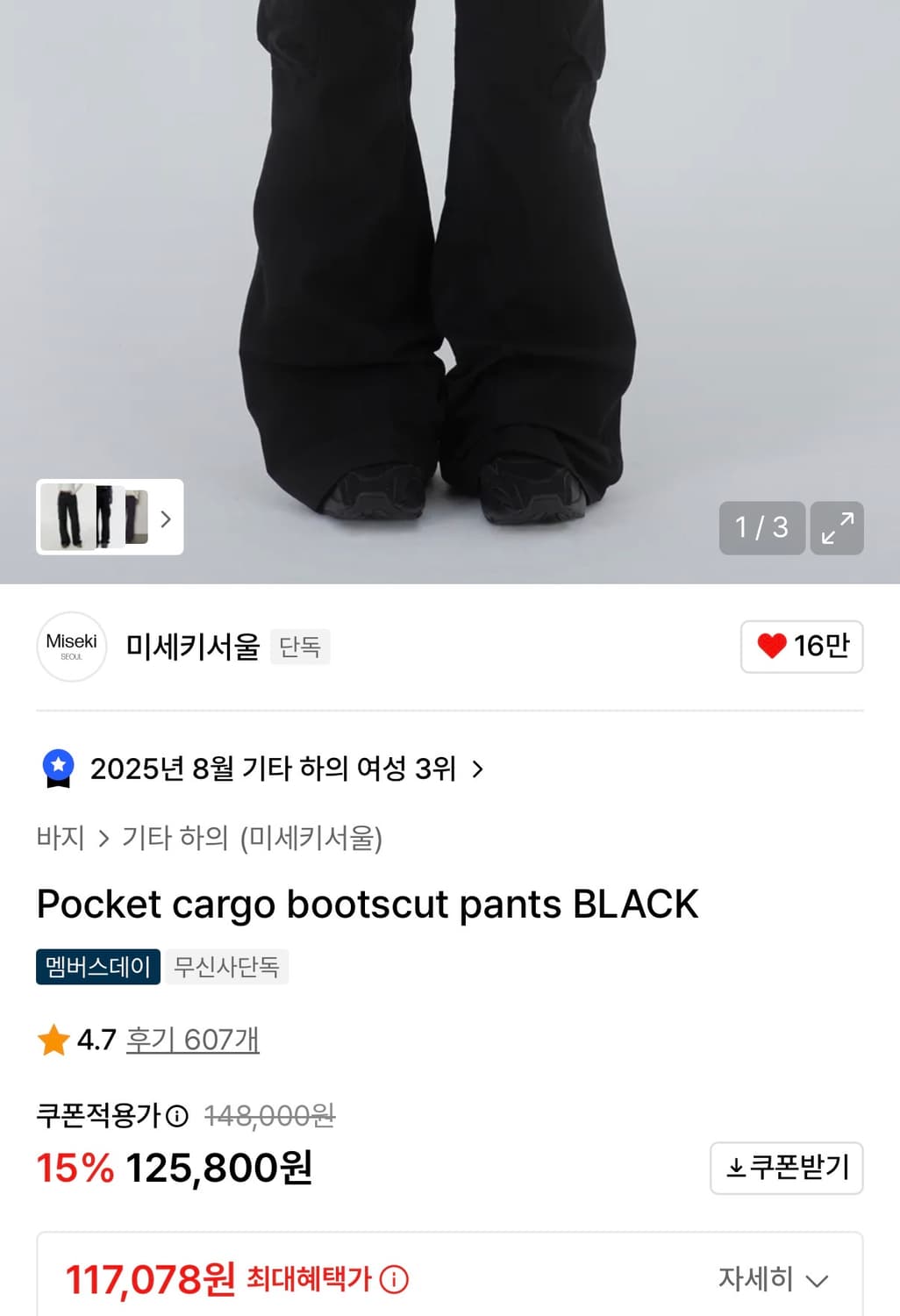Navigate to the 바지 category
This screenshot has height=1316, width=900.
(58, 839)
